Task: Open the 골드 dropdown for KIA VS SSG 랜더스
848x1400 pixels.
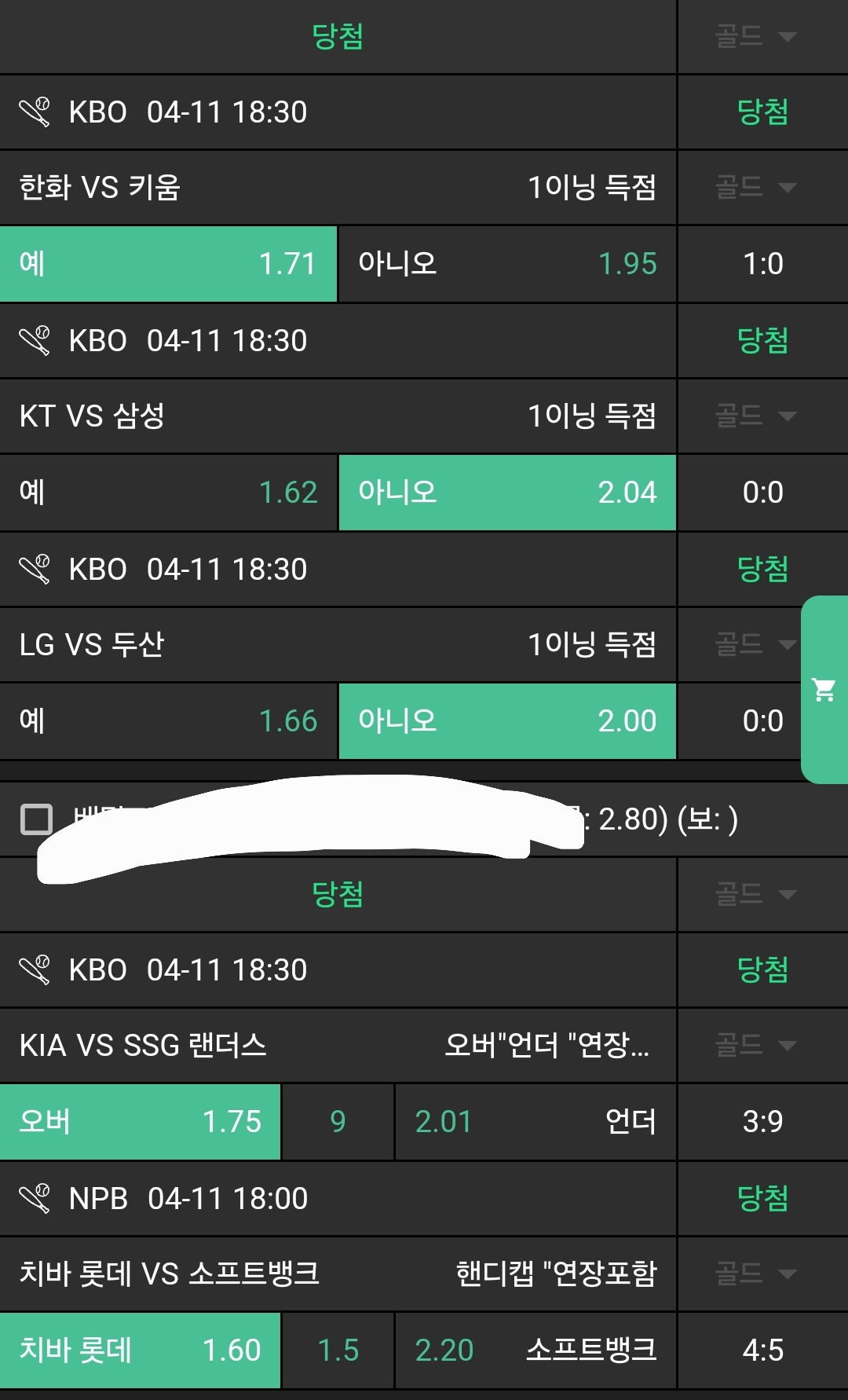Action: point(755,1046)
